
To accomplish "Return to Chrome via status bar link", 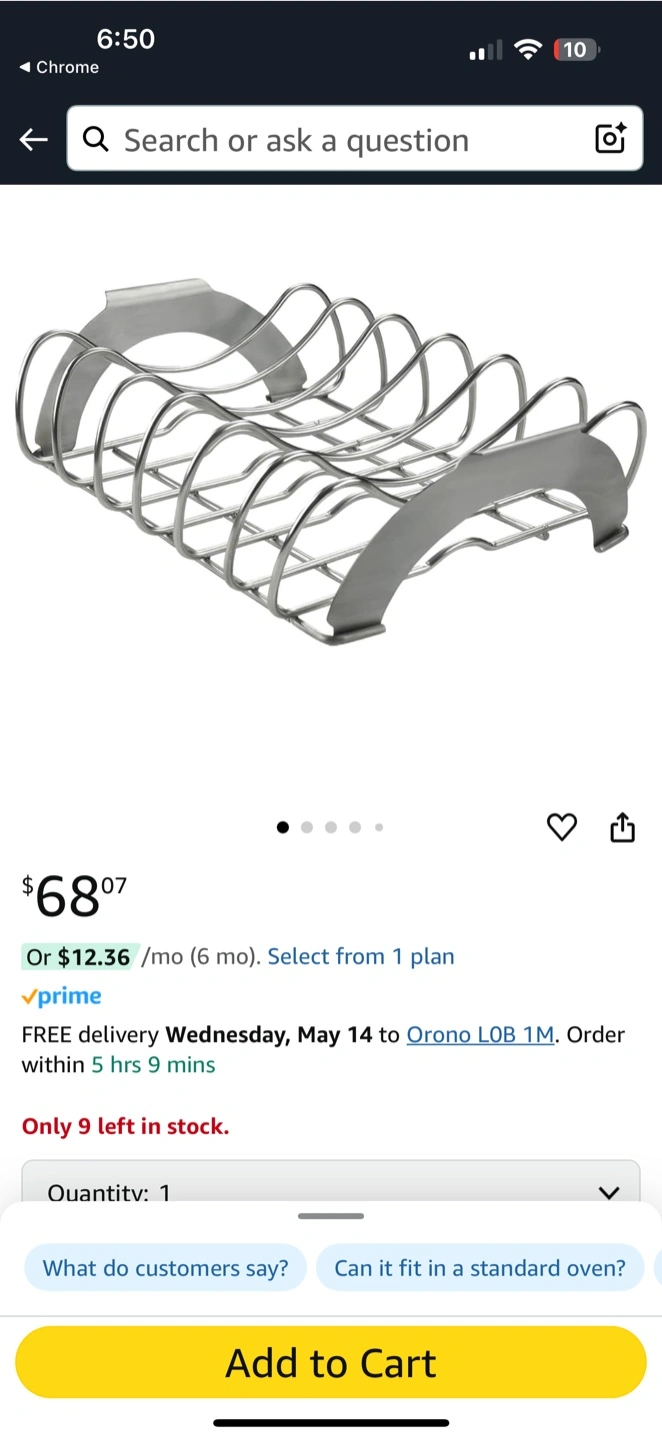I will coord(59,67).
